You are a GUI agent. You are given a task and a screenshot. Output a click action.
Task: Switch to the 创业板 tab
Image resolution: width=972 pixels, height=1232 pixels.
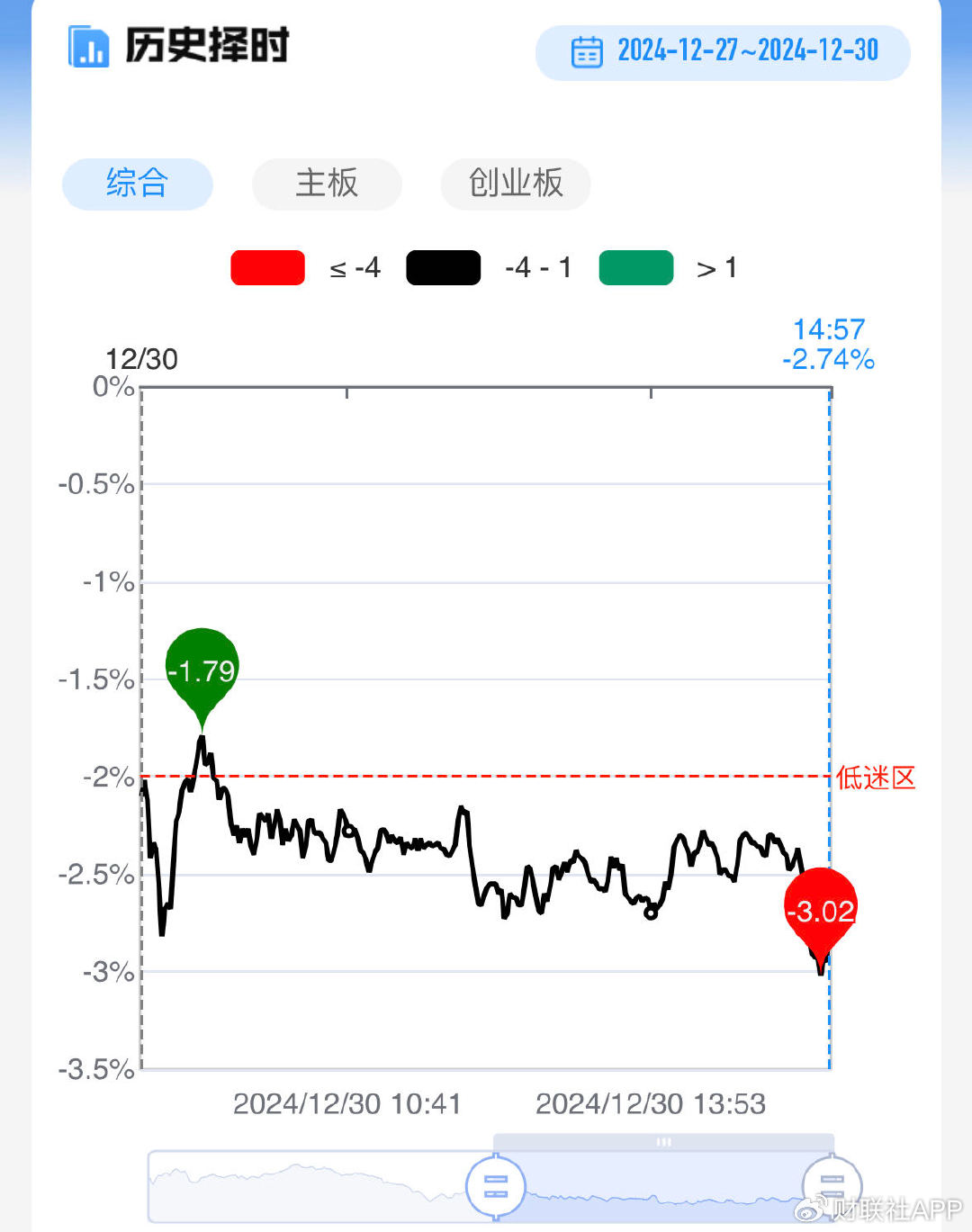[x=515, y=184]
